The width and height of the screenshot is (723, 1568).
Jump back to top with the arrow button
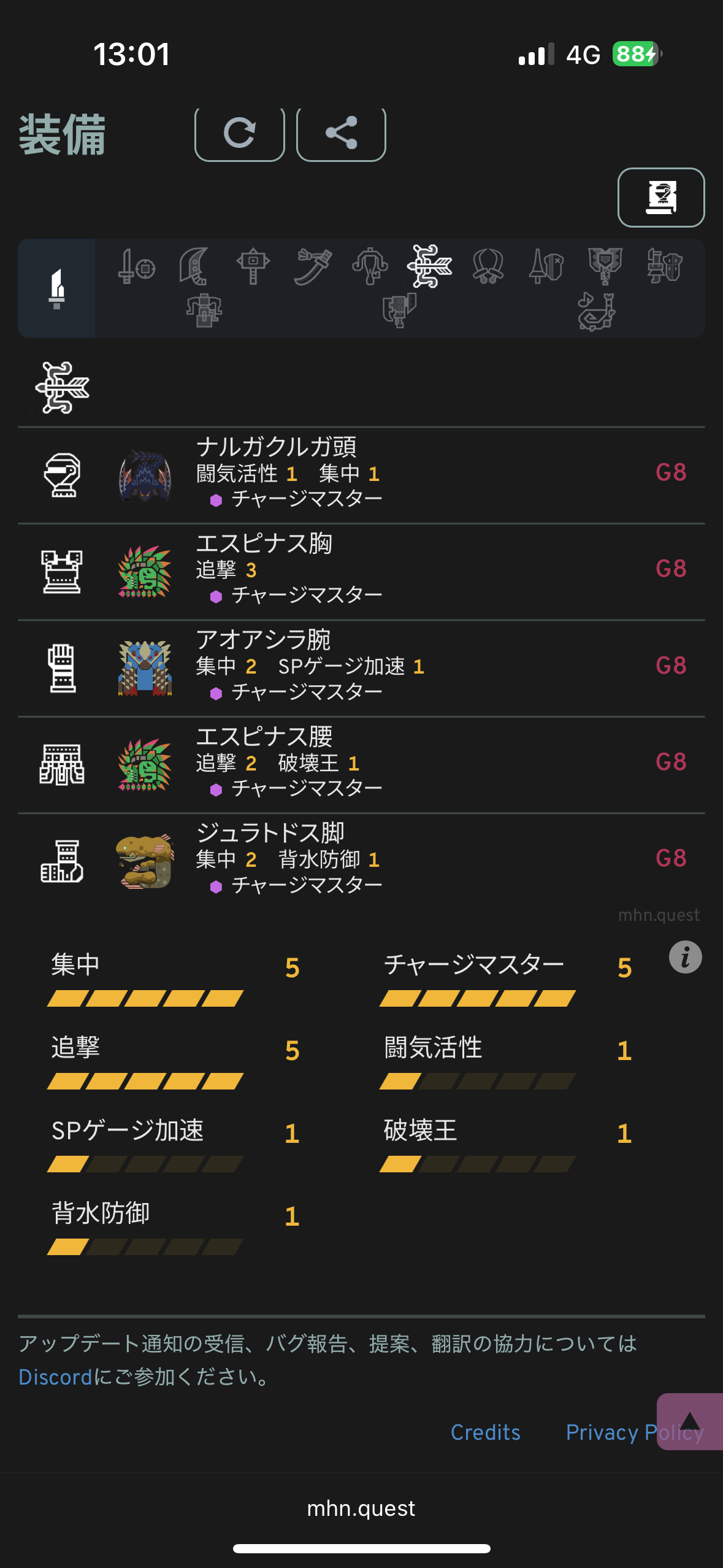(x=690, y=1421)
